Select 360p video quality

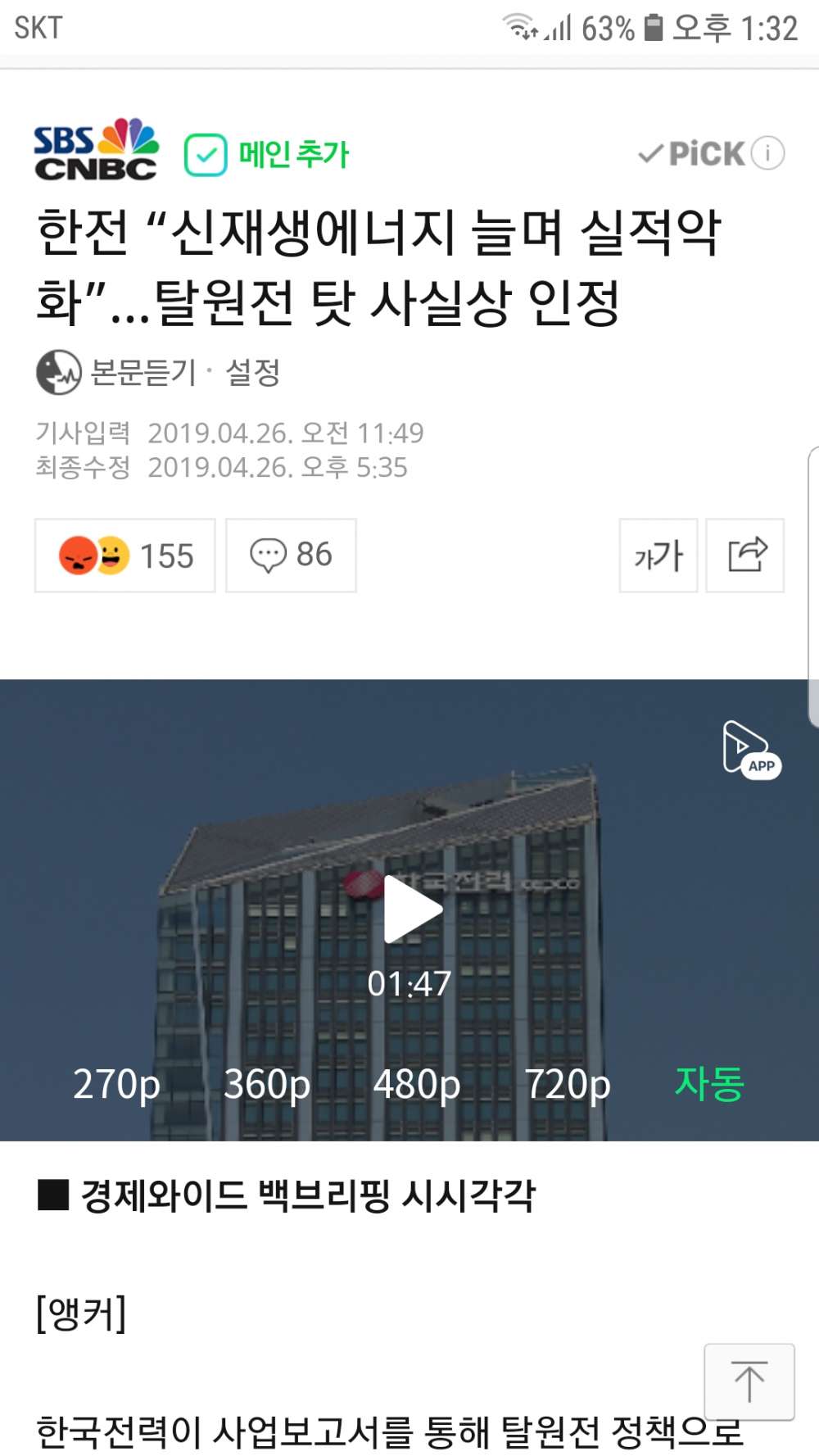pyautogui.click(x=267, y=1084)
